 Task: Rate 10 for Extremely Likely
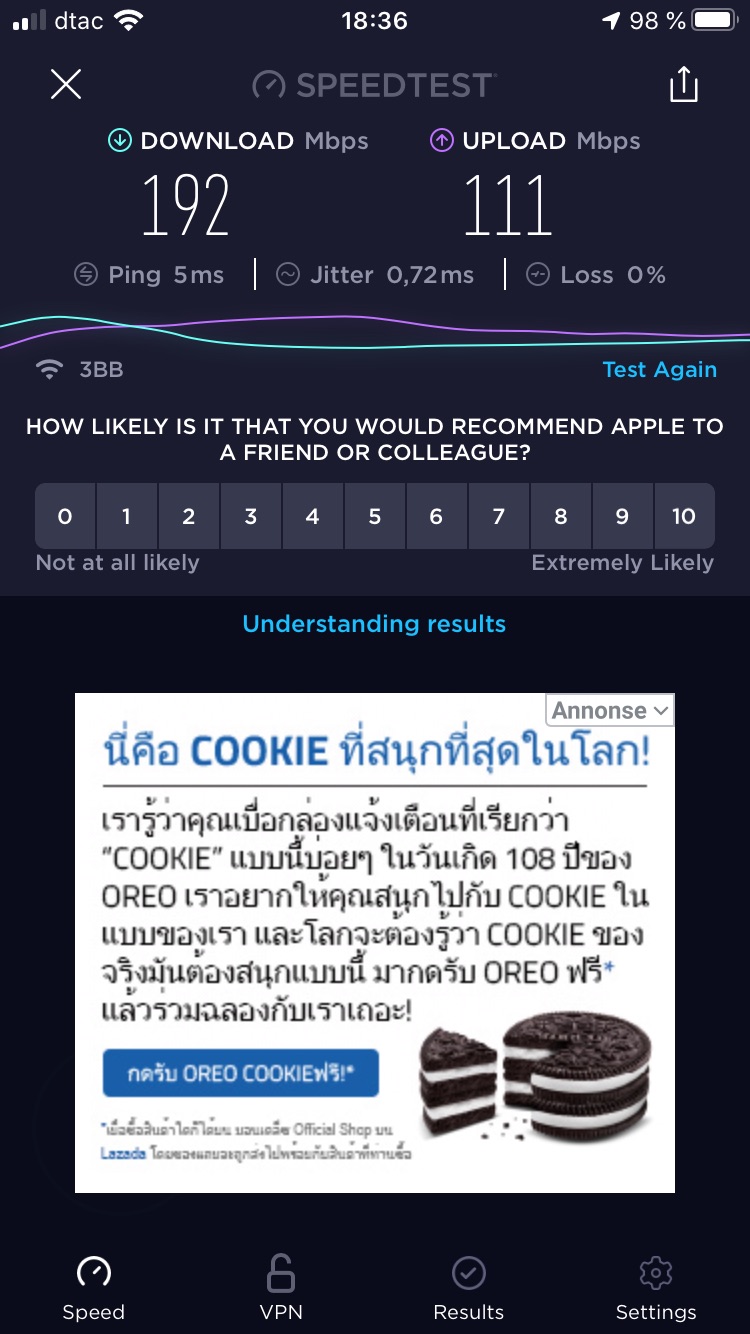pos(684,516)
